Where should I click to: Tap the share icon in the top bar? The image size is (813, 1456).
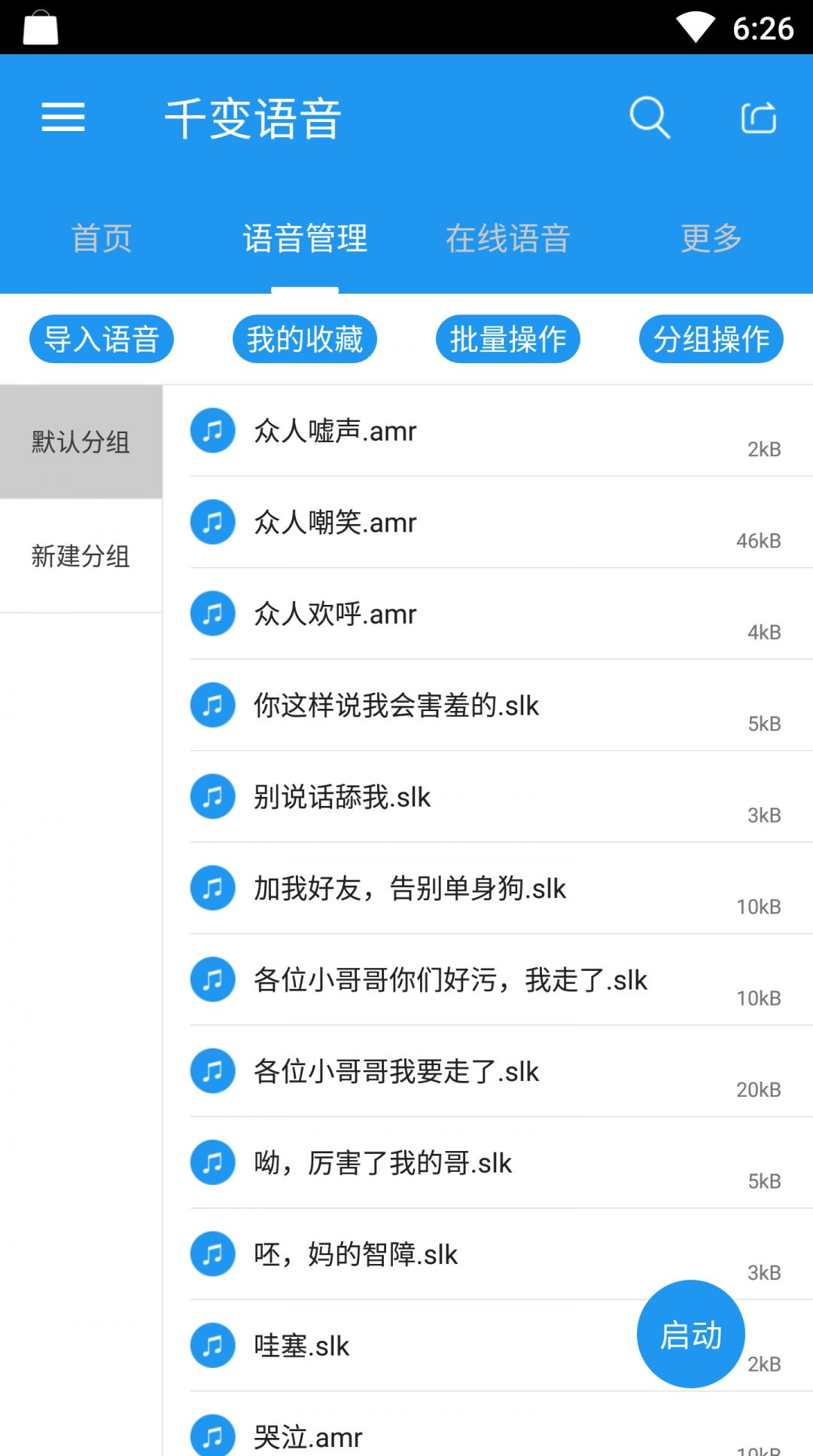[759, 117]
